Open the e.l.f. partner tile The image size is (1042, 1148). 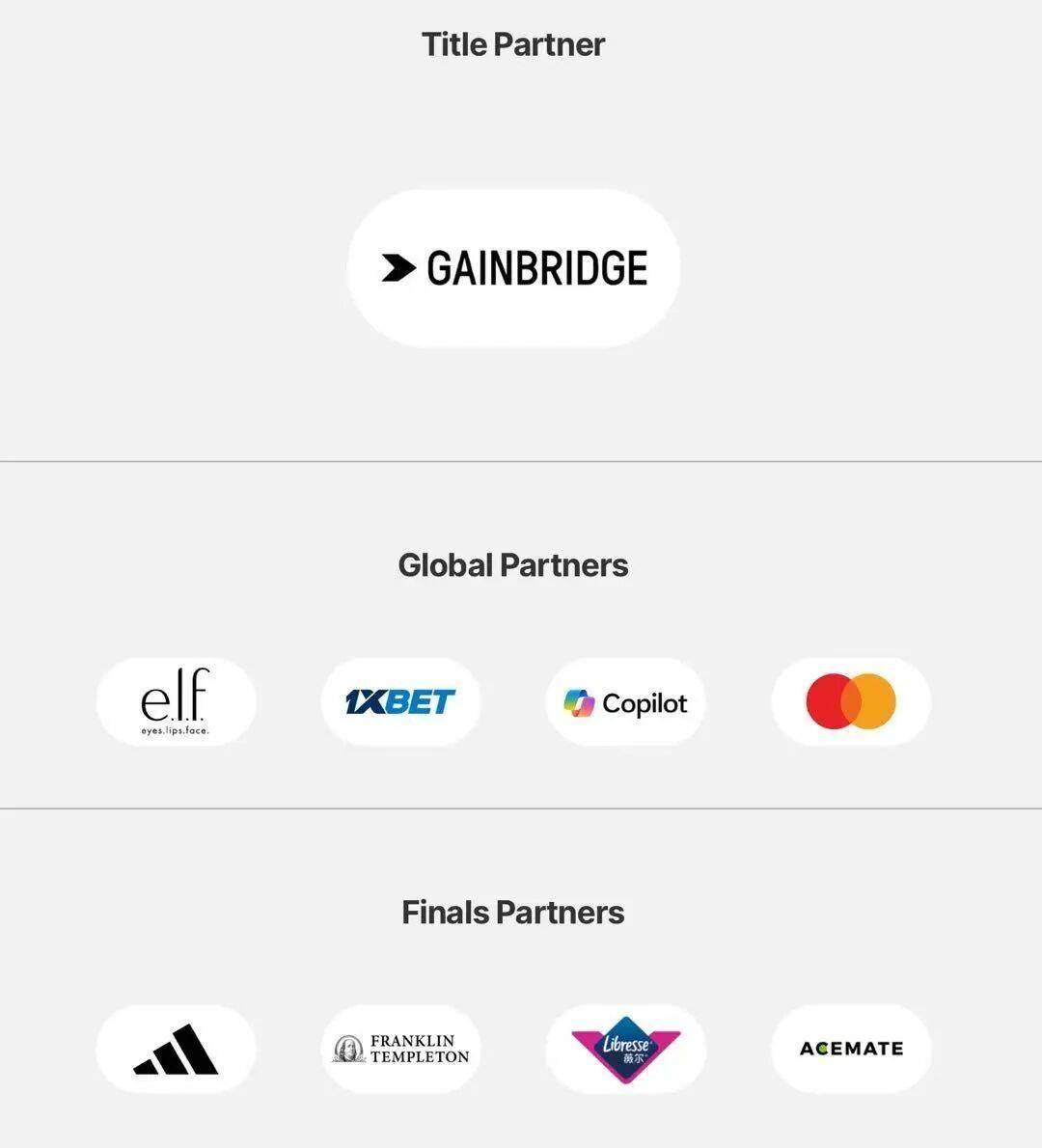176,702
